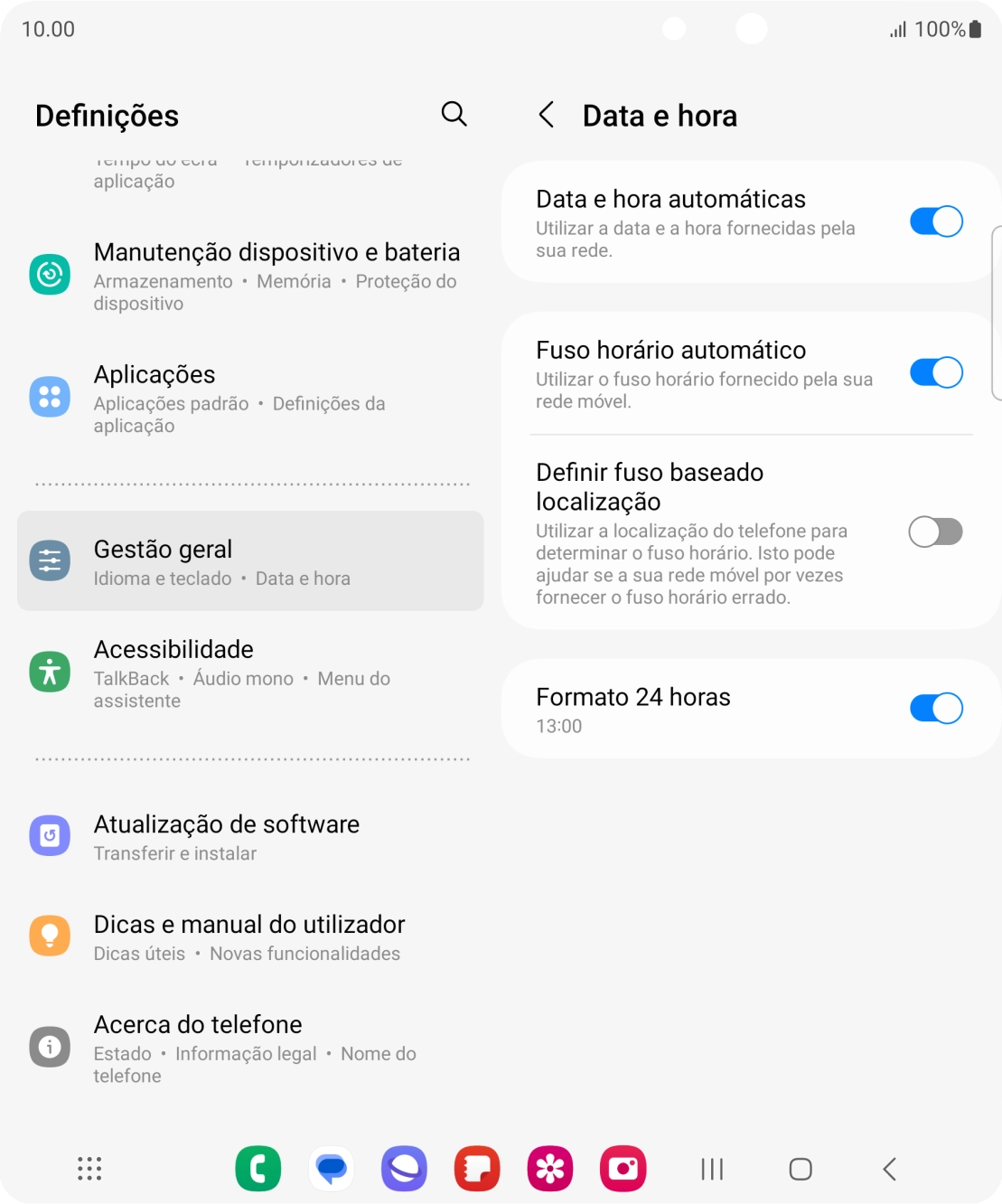
Task: Open the Acessibilidade icon
Action: [50, 671]
